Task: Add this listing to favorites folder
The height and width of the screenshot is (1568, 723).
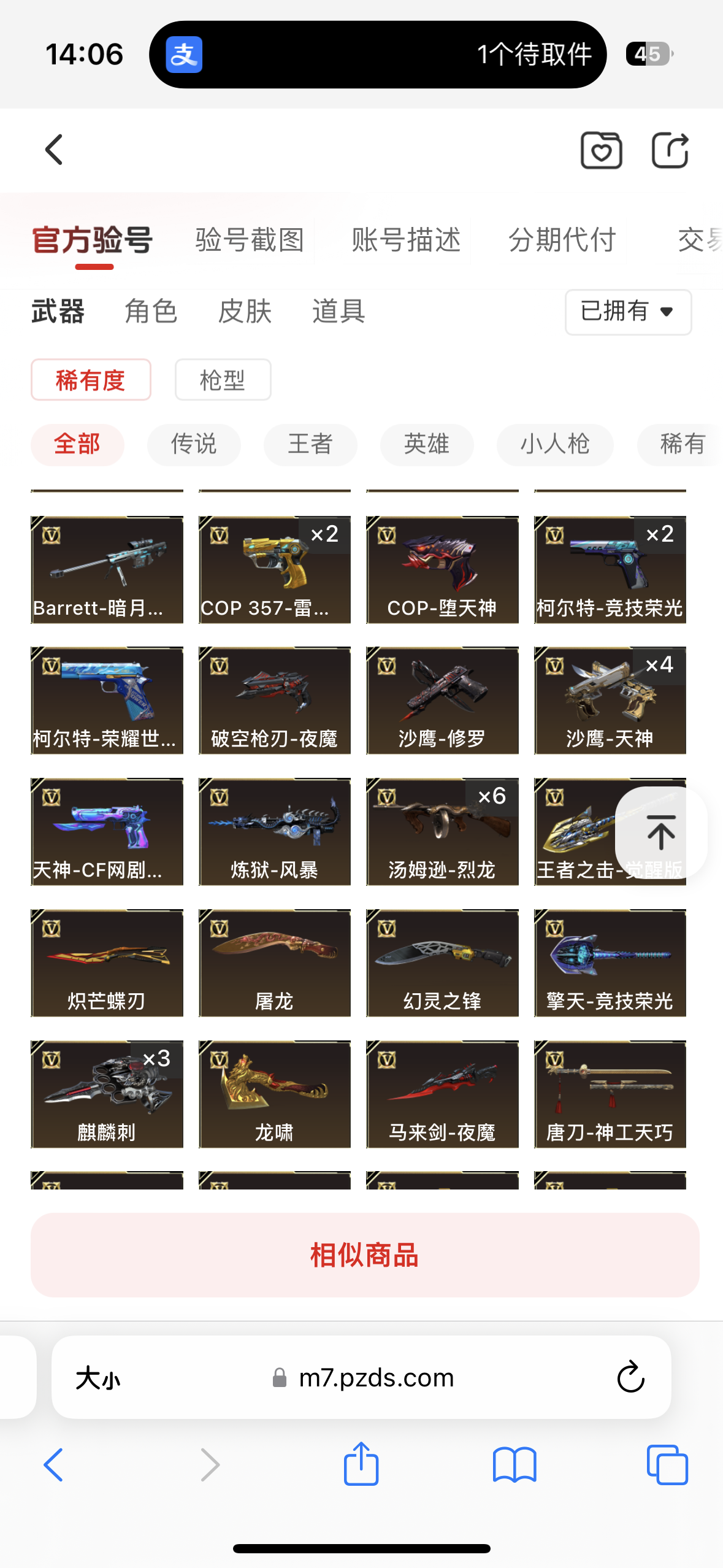Action: pos(601,150)
